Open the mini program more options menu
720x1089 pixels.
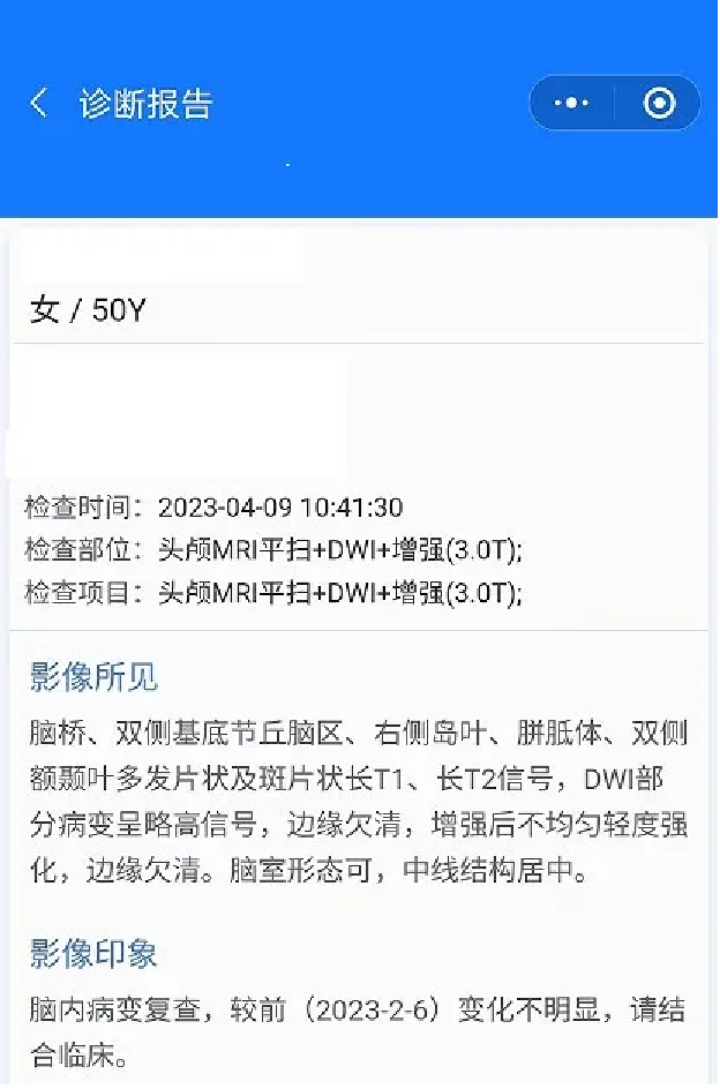coord(571,103)
